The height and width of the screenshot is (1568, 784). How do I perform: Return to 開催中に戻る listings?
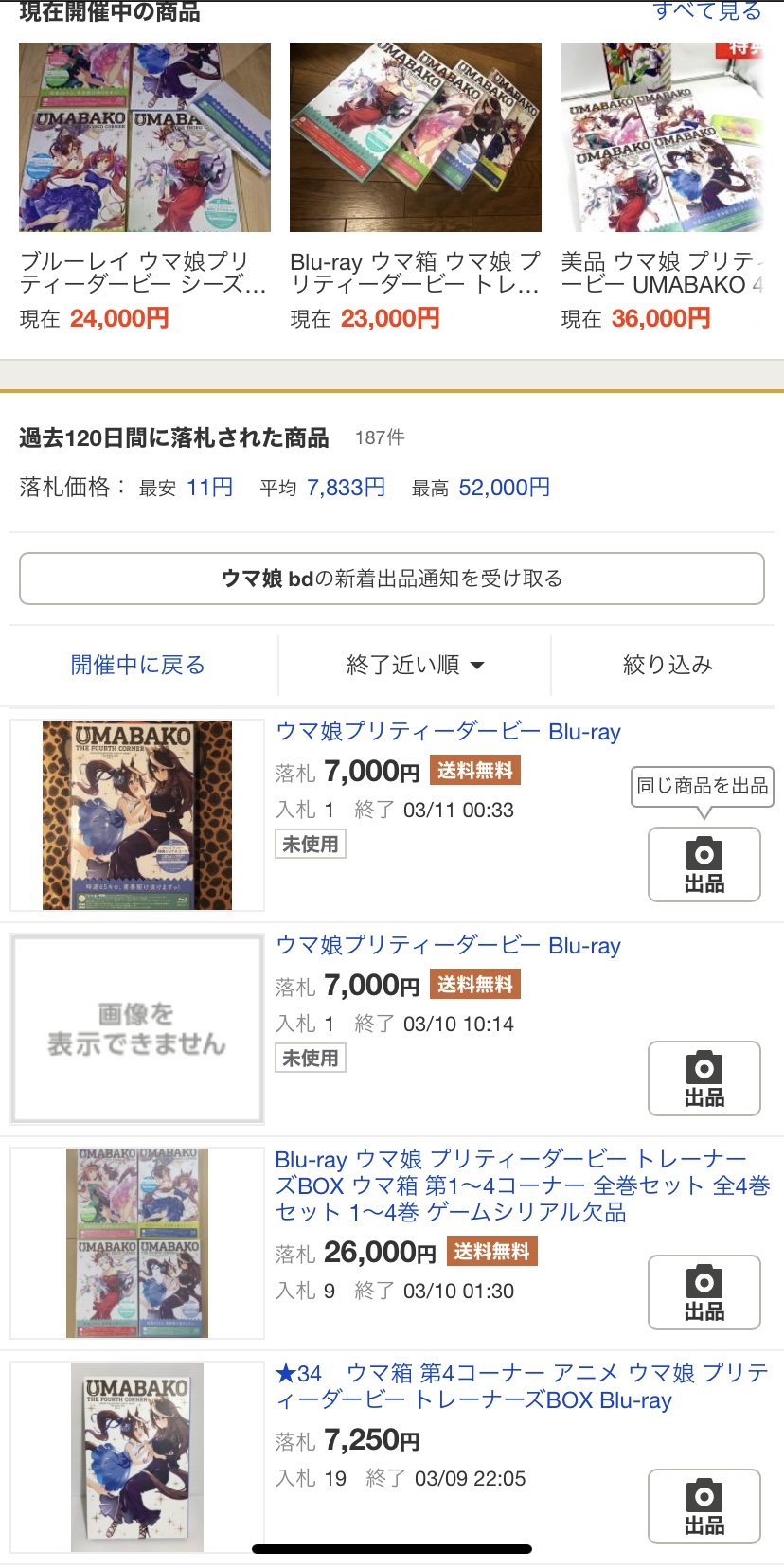pos(138,665)
